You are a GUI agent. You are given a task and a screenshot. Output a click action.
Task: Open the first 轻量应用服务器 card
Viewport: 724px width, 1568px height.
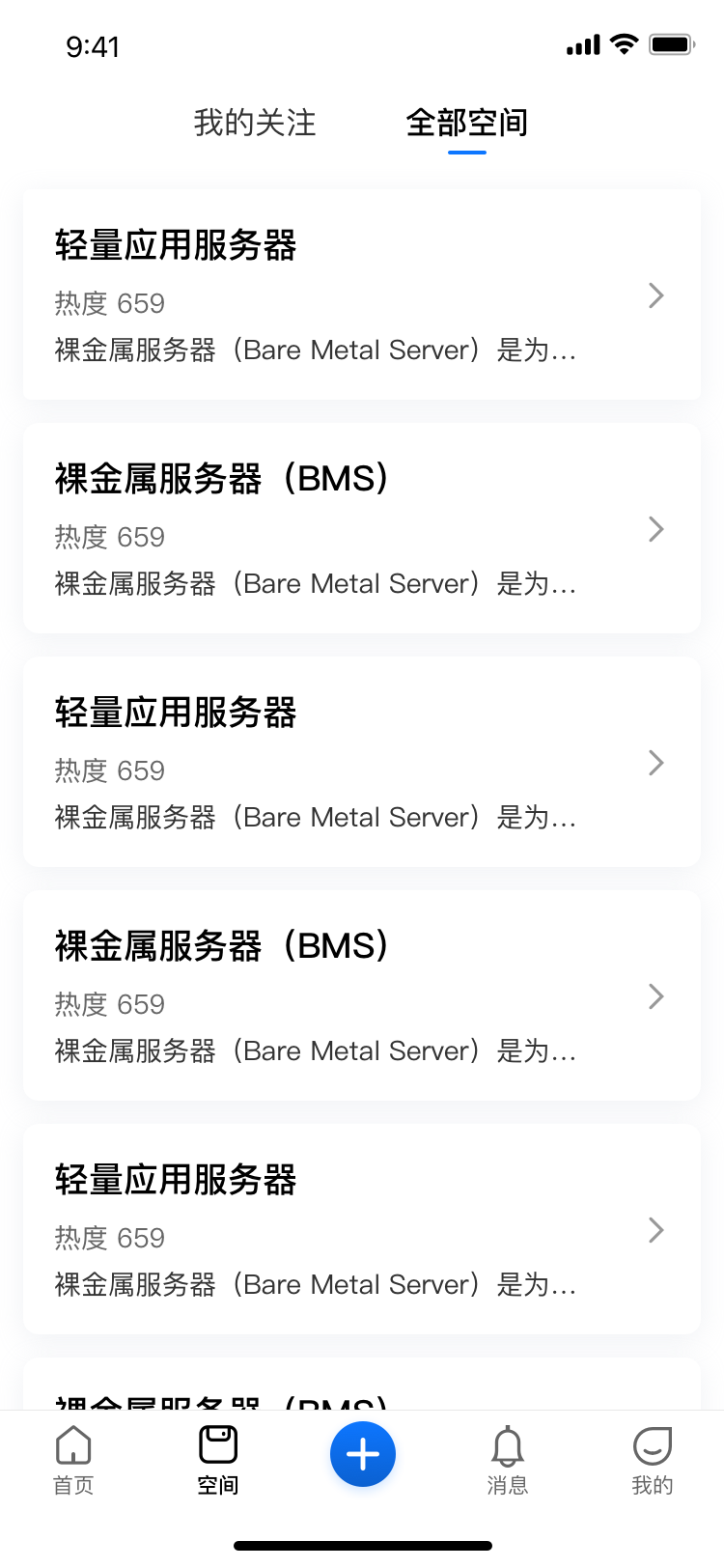pos(362,295)
